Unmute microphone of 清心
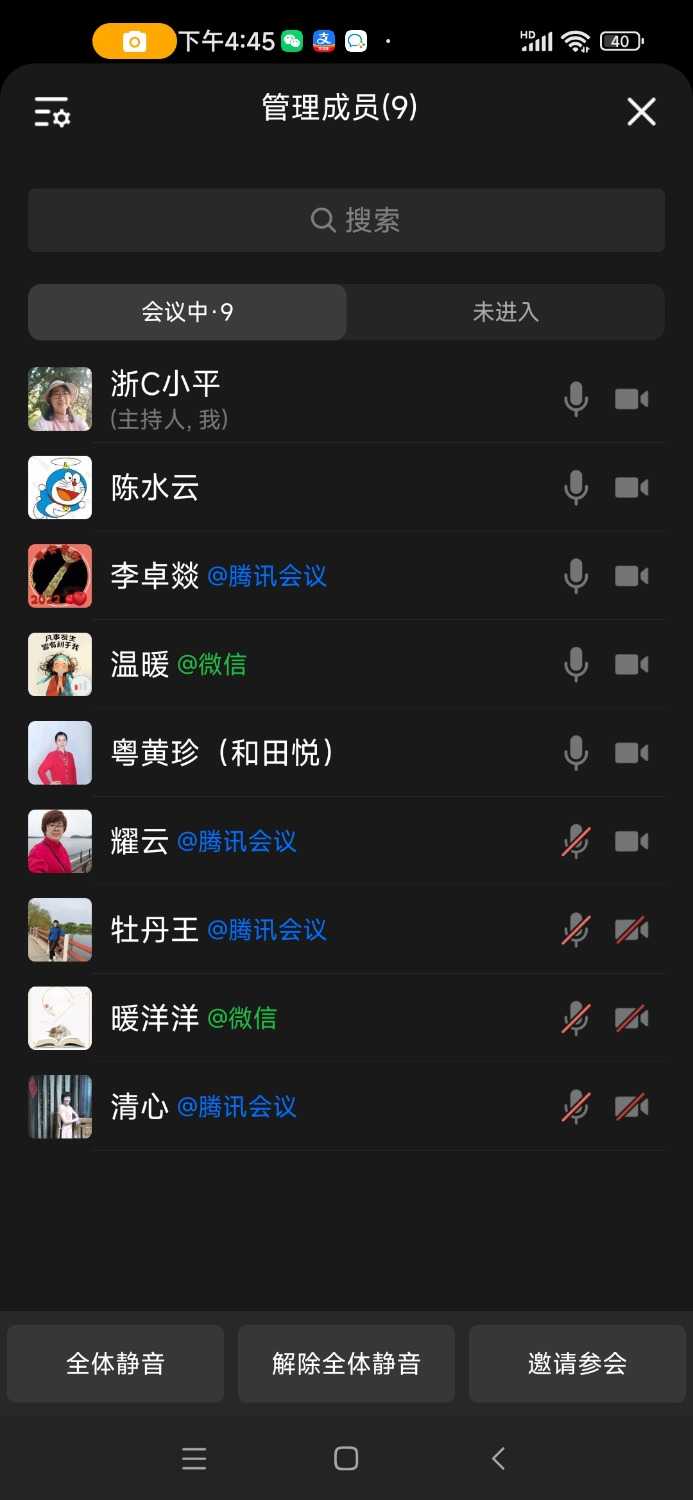 (x=576, y=1107)
